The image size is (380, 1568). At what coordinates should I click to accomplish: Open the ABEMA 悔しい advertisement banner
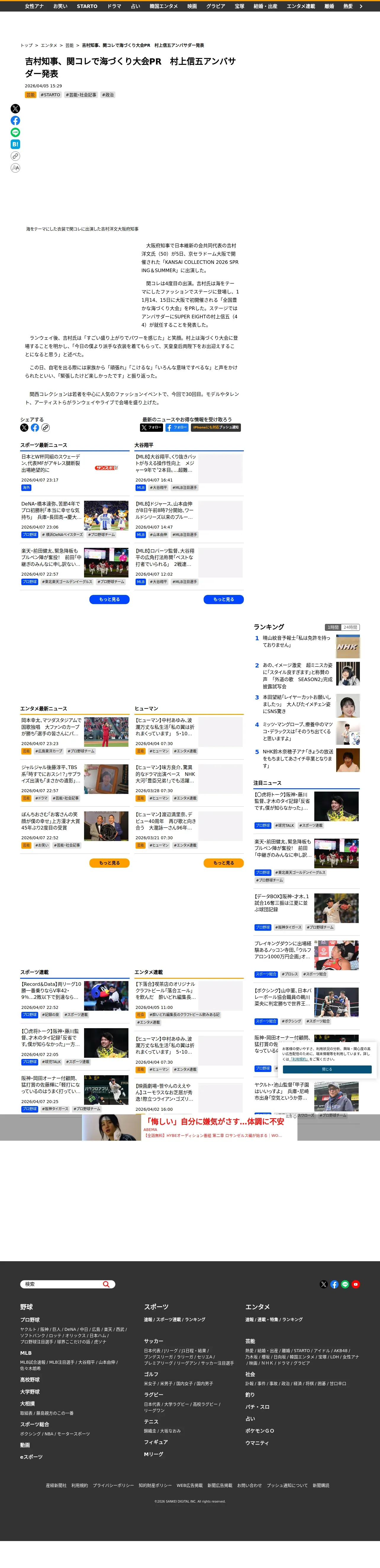(190, 1127)
